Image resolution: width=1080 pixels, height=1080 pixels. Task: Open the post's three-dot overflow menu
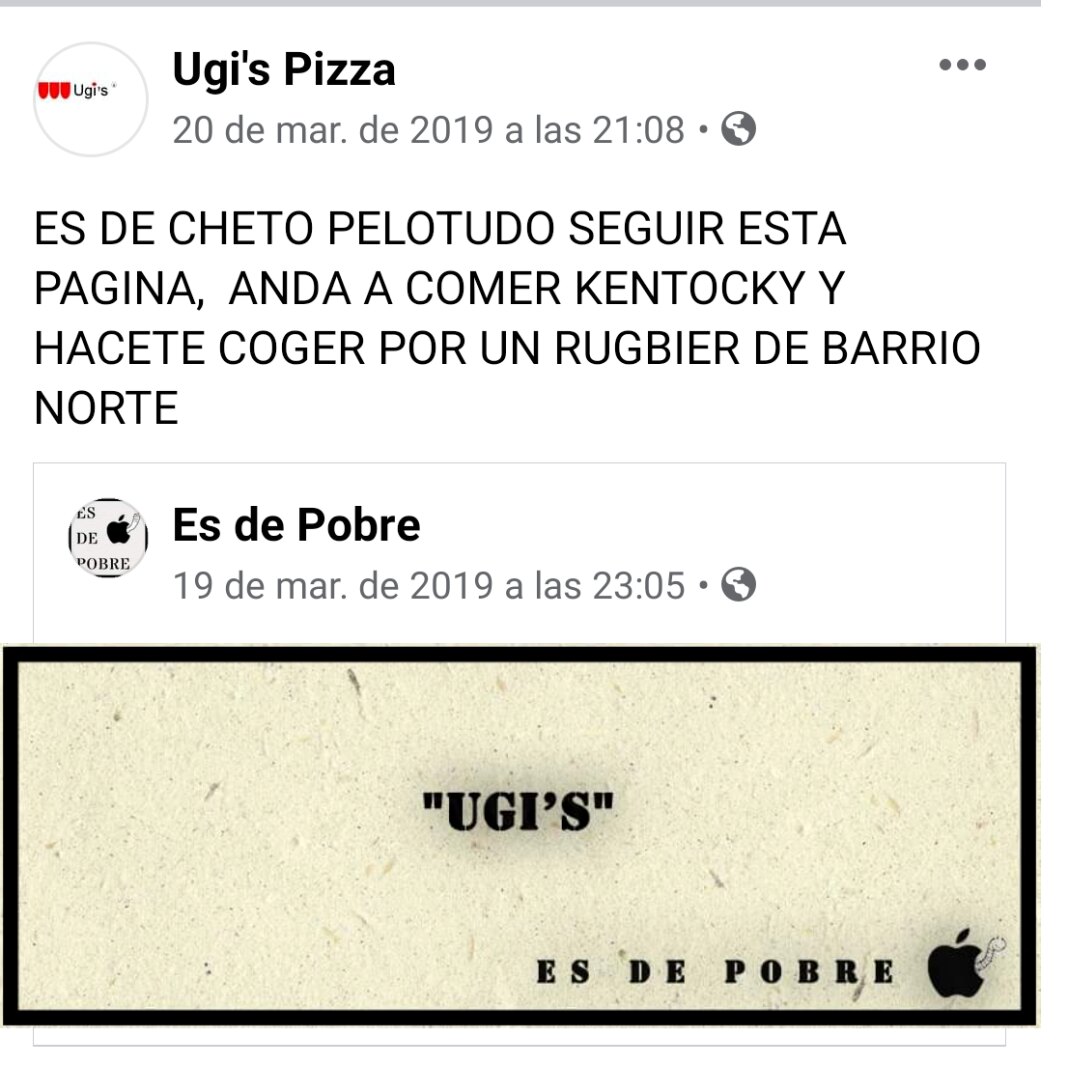[x=963, y=66]
